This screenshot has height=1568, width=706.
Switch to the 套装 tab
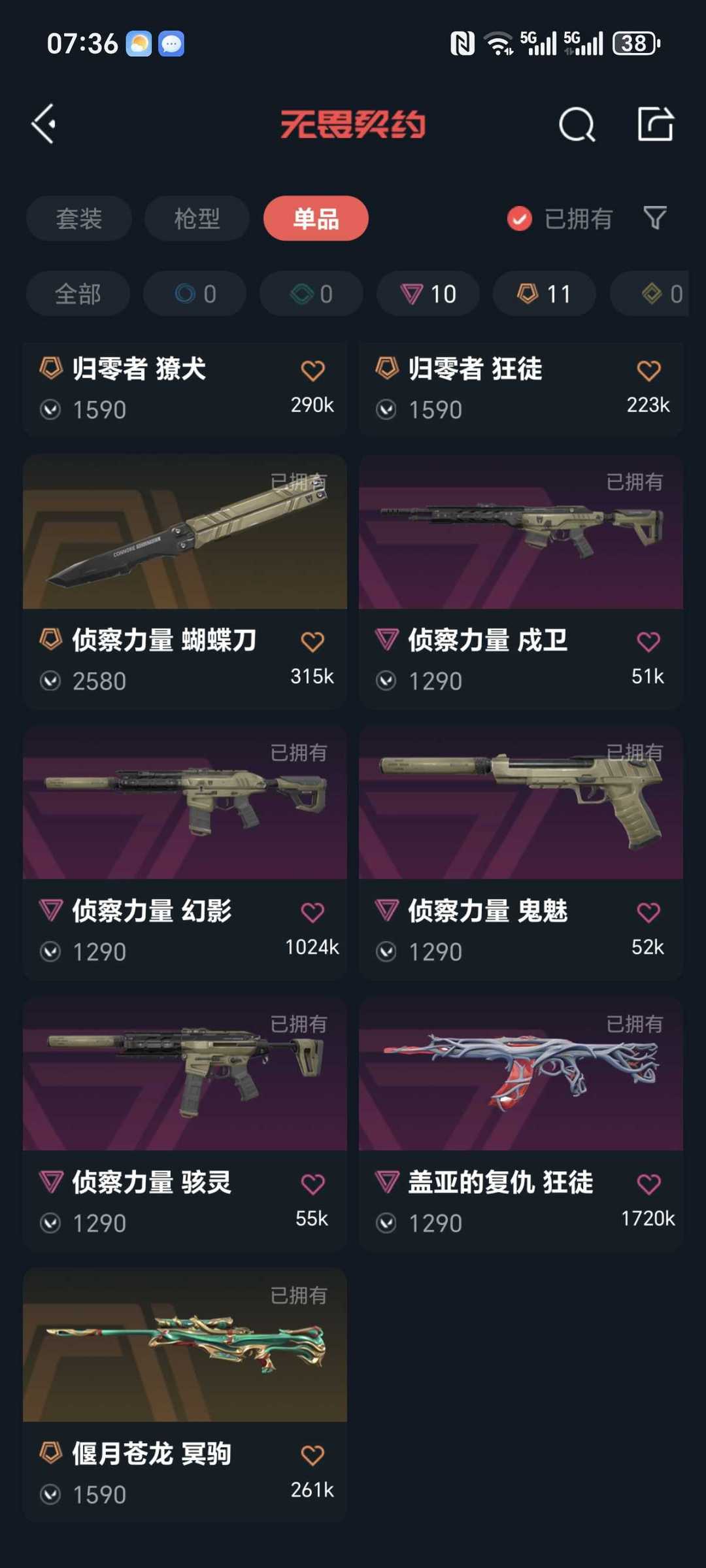coord(79,218)
